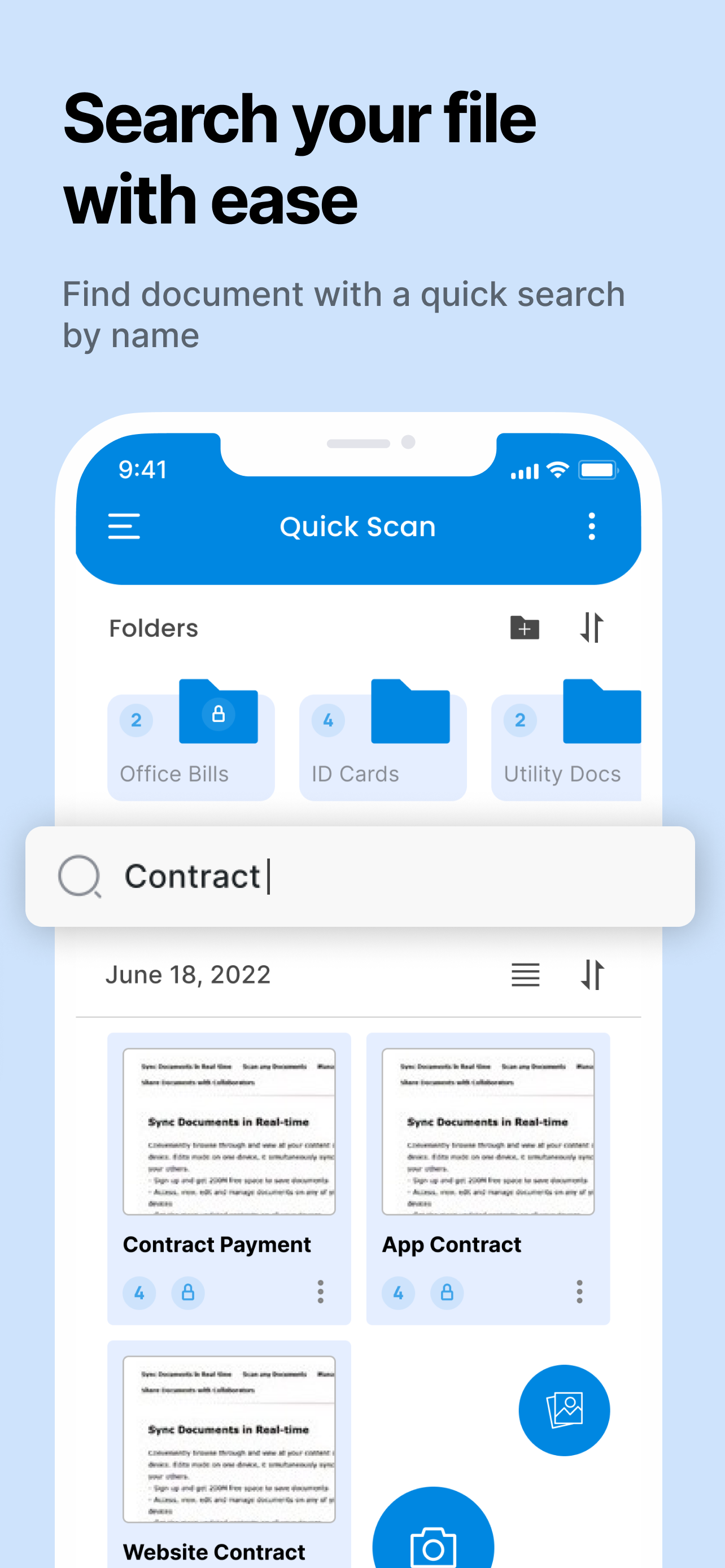The image size is (725, 1568).
Task: Open the three-dot overflow menu in top bar
Action: pyautogui.click(x=591, y=526)
